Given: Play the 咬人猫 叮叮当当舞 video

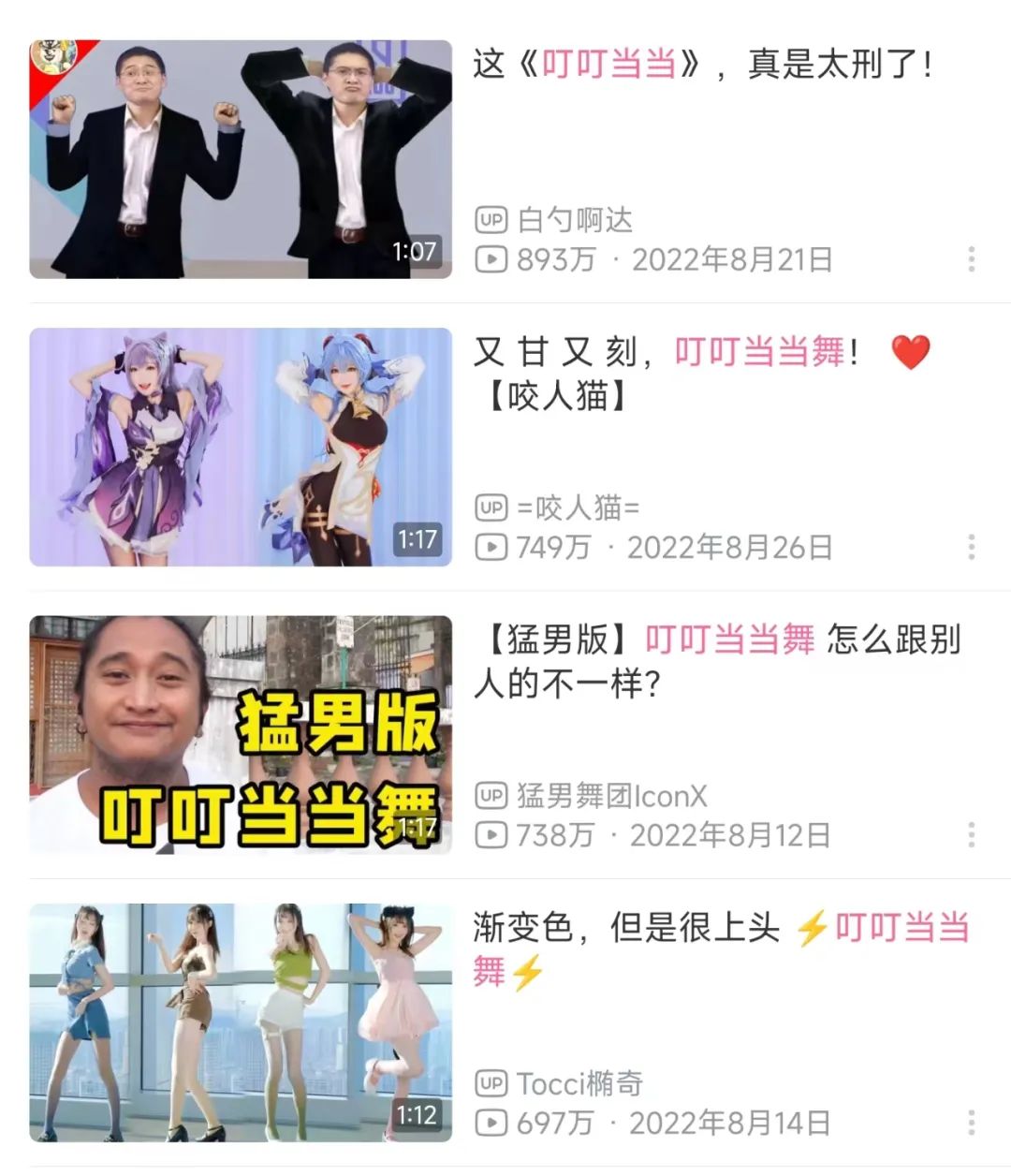Looking at the screenshot, I should pos(241,447).
